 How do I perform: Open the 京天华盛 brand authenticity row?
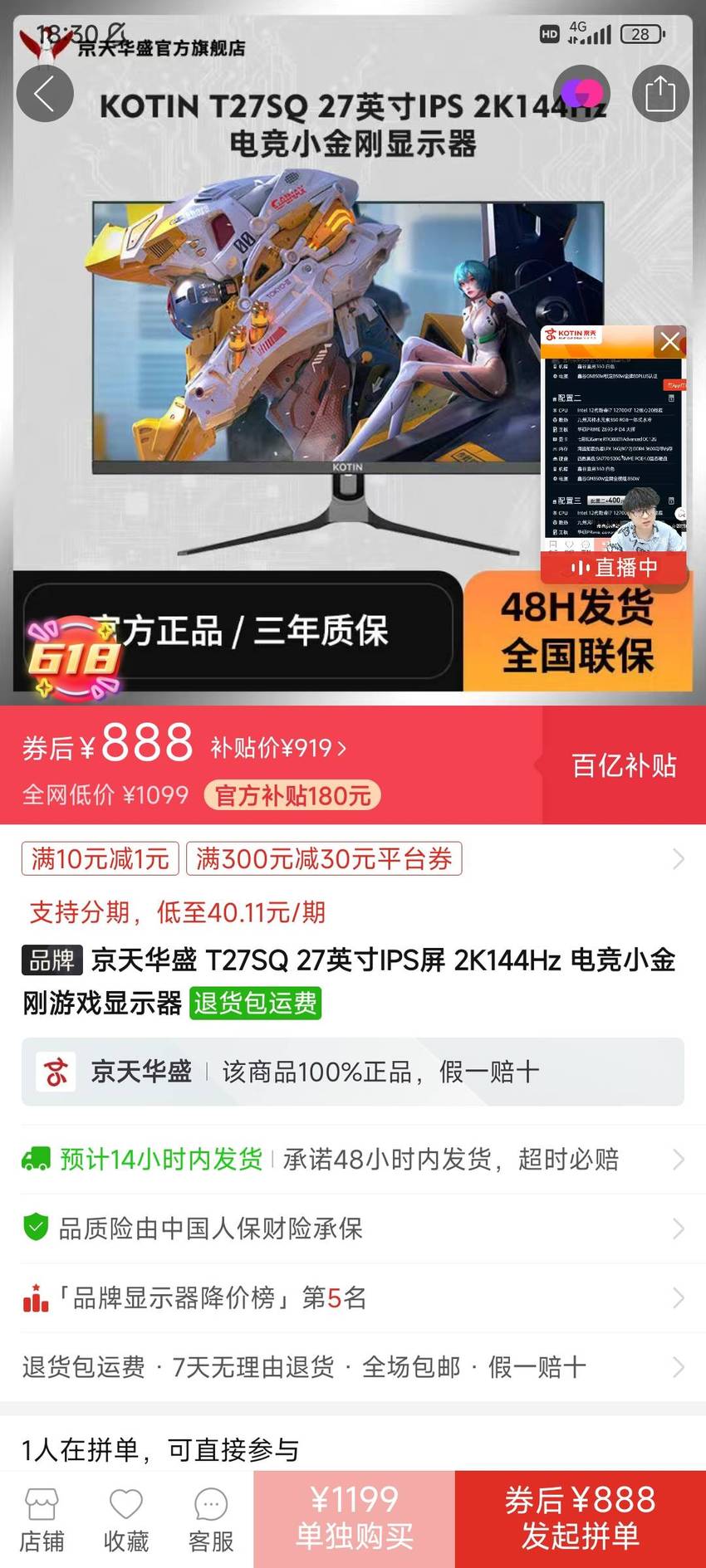click(353, 1072)
